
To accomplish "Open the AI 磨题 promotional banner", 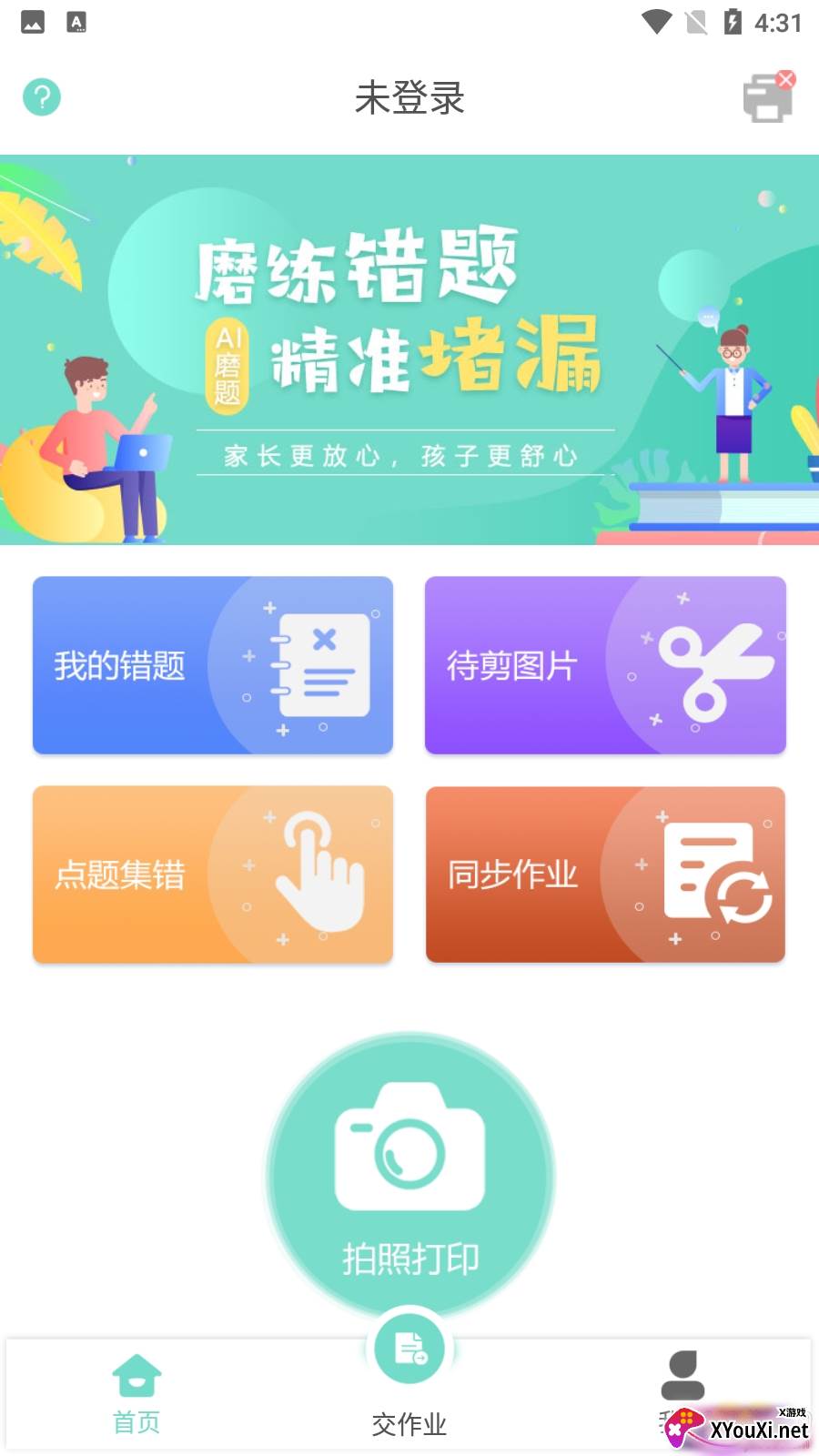I will pyautogui.click(x=409, y=350).
